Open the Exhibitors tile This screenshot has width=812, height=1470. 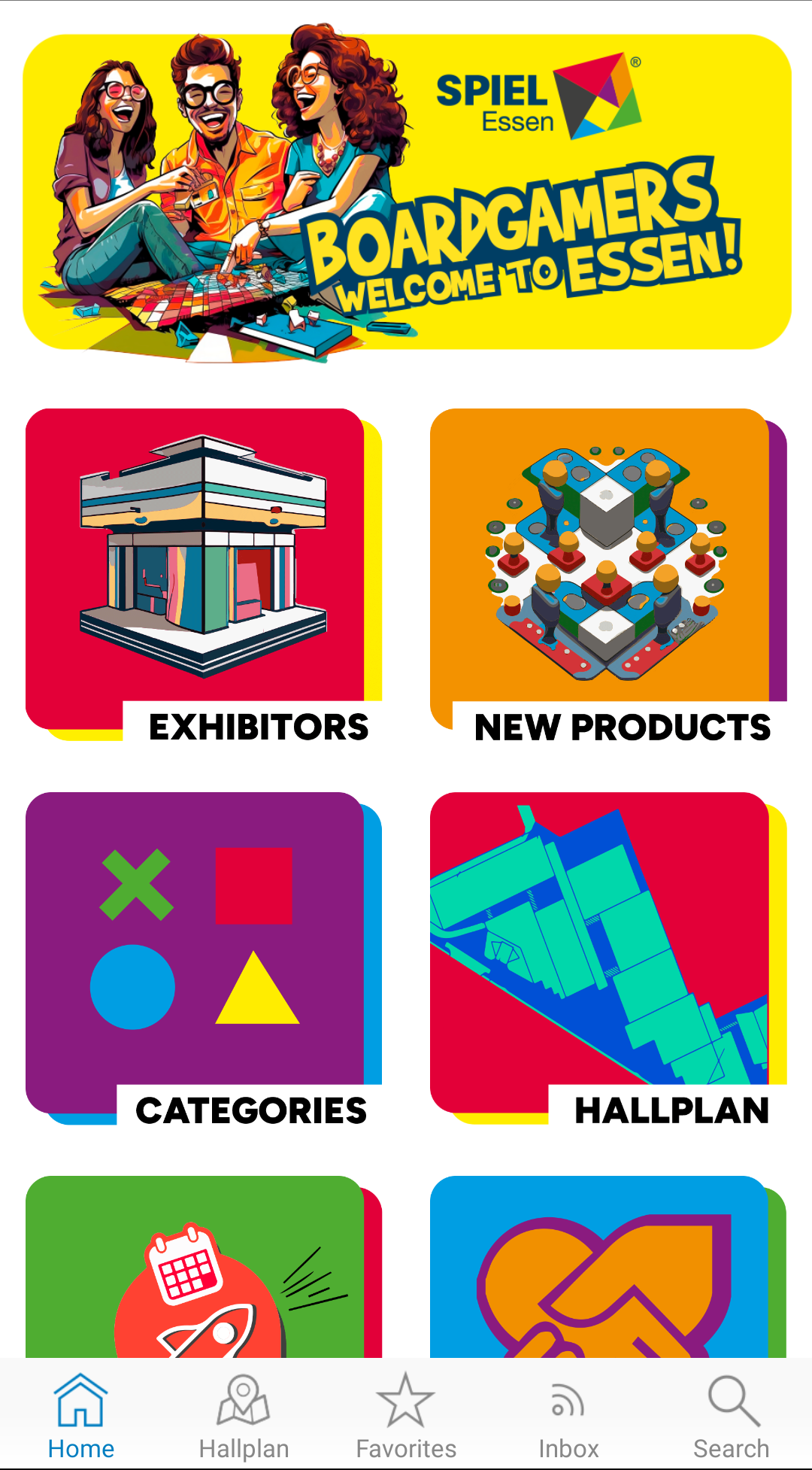click(x=203, y=572)
